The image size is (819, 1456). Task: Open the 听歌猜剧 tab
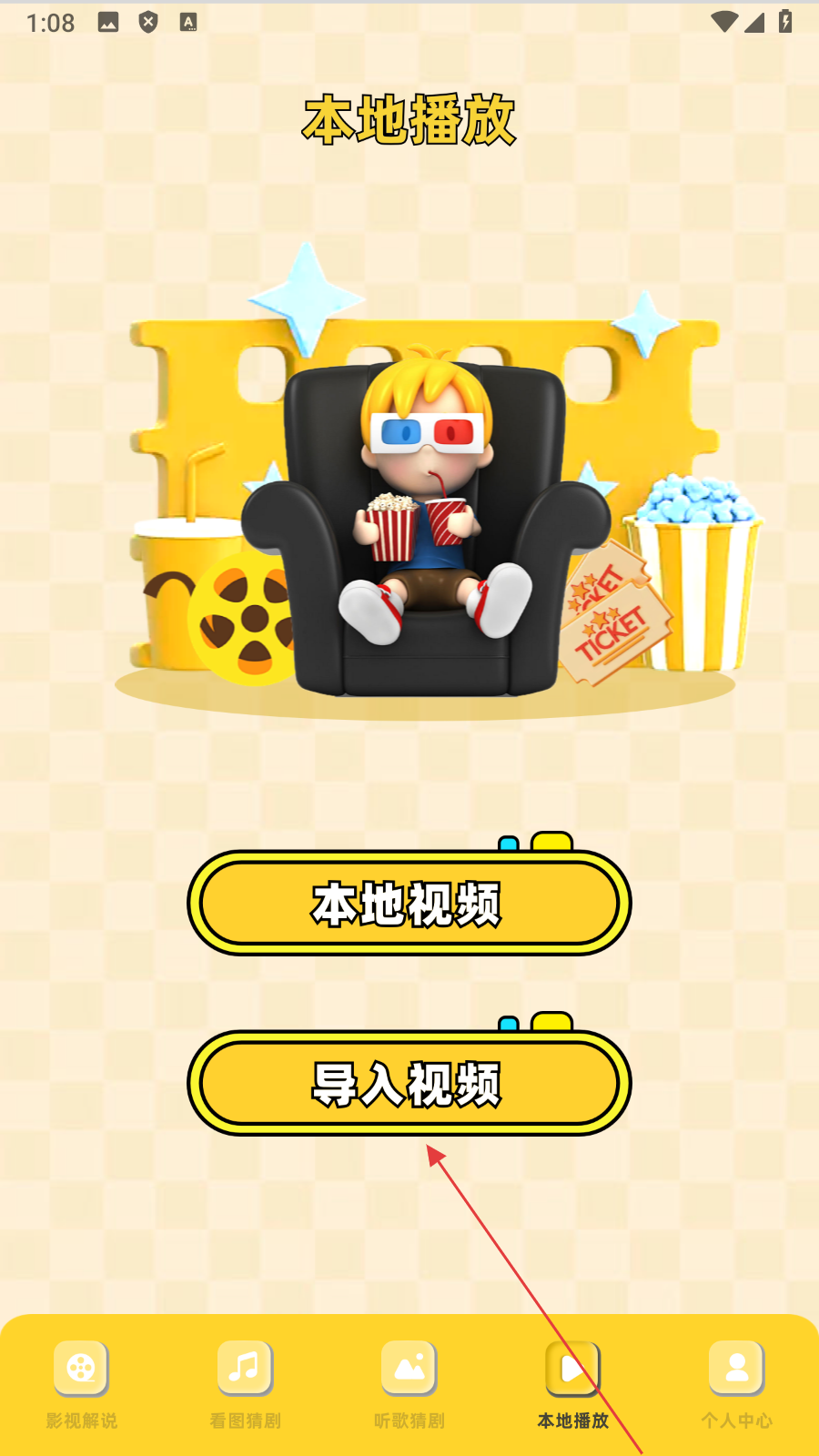(409, 1383)
